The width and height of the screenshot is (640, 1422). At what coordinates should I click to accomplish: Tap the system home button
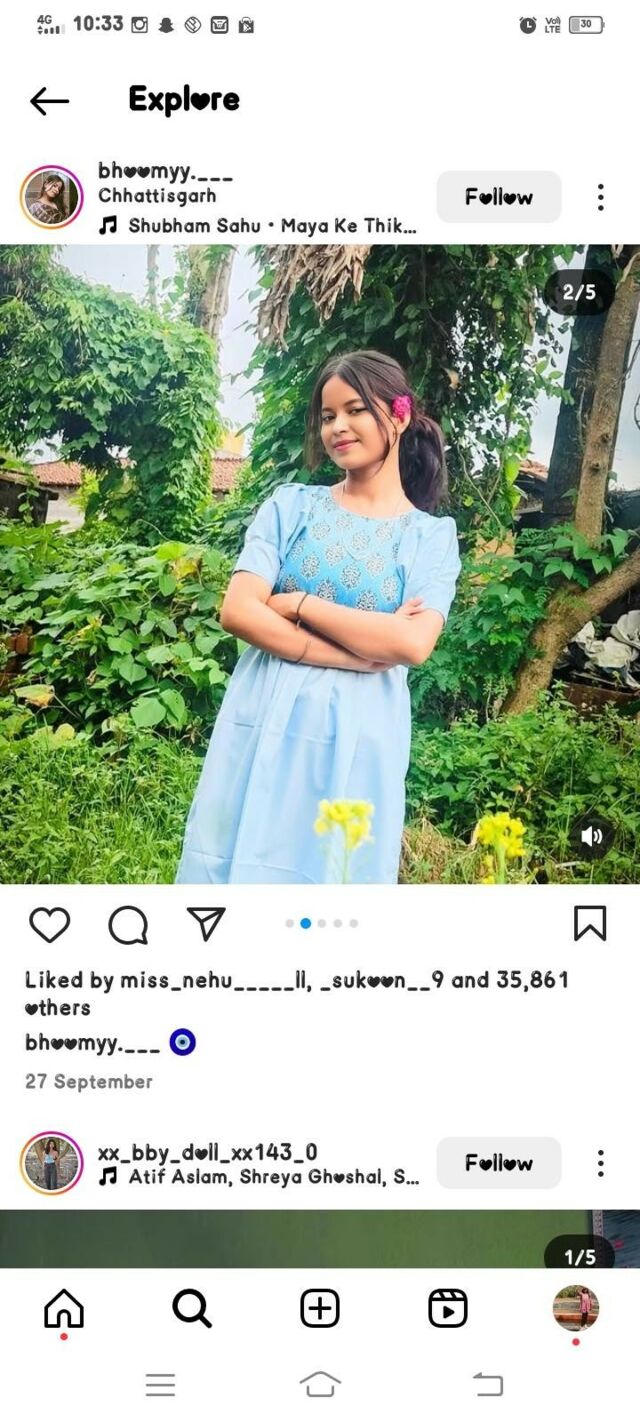pos(320,1384)
